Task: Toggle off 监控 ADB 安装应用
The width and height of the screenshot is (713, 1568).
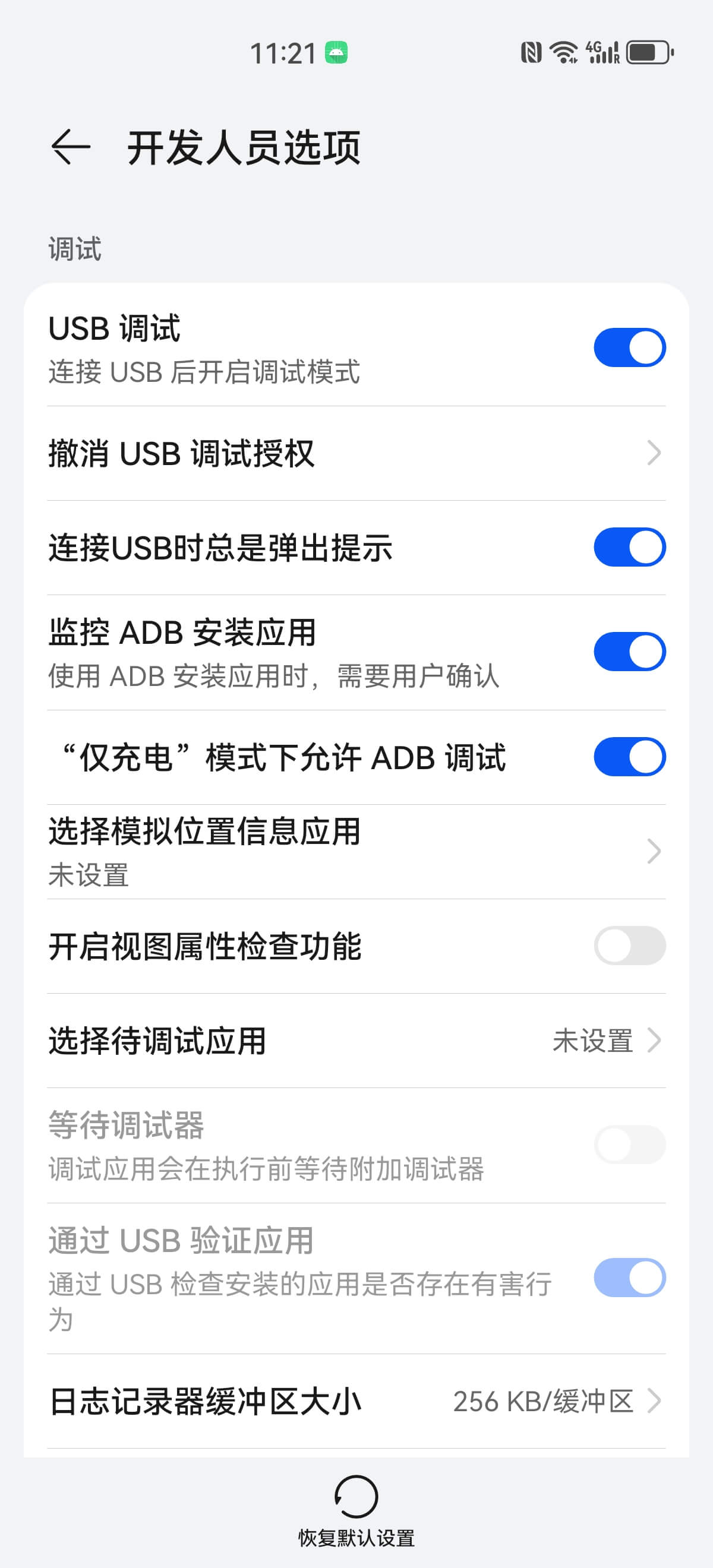Action: pyautogui.click(x=629, y=652)
